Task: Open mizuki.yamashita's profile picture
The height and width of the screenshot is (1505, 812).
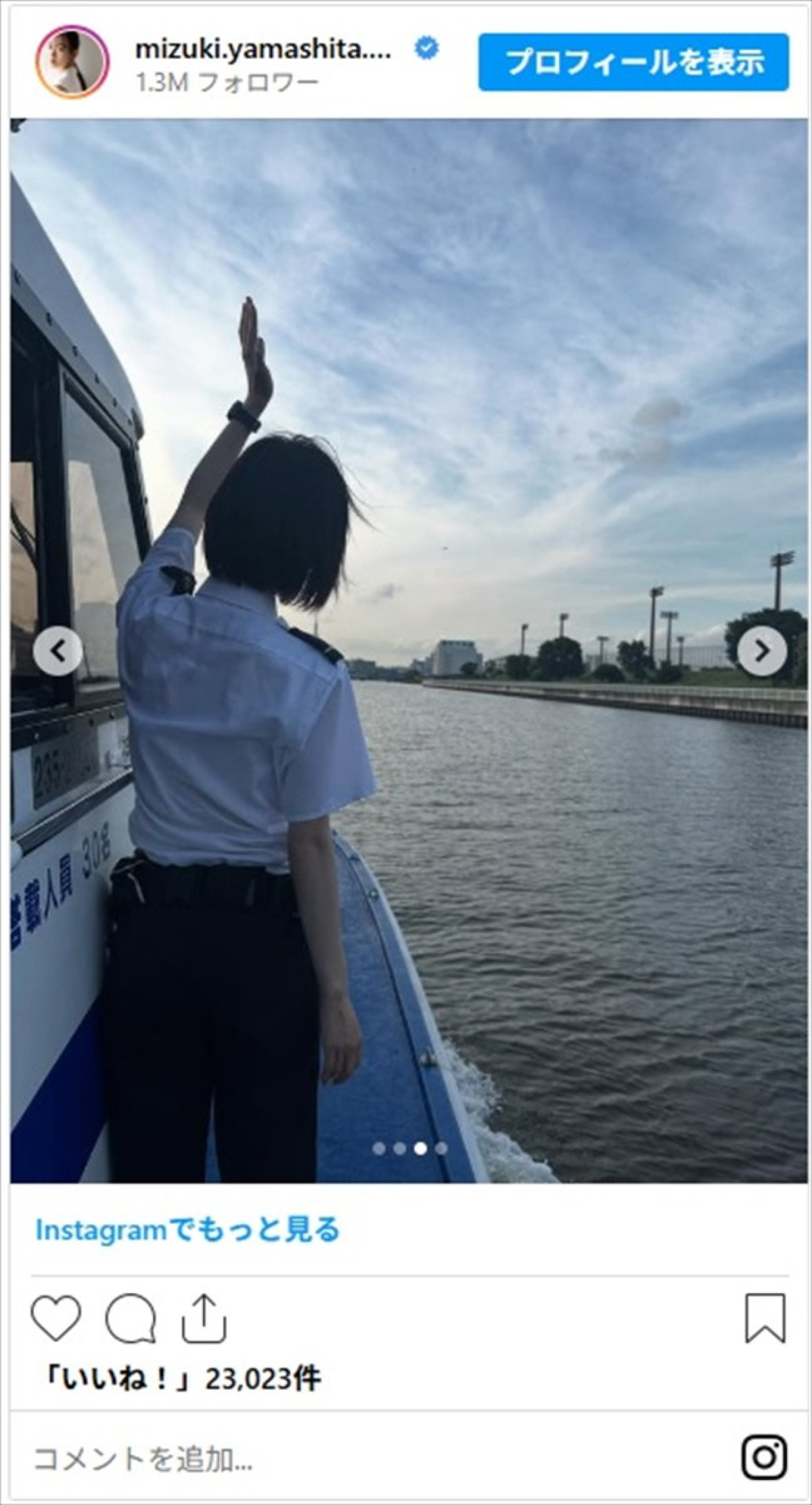Action: click(x=72, y=62)
